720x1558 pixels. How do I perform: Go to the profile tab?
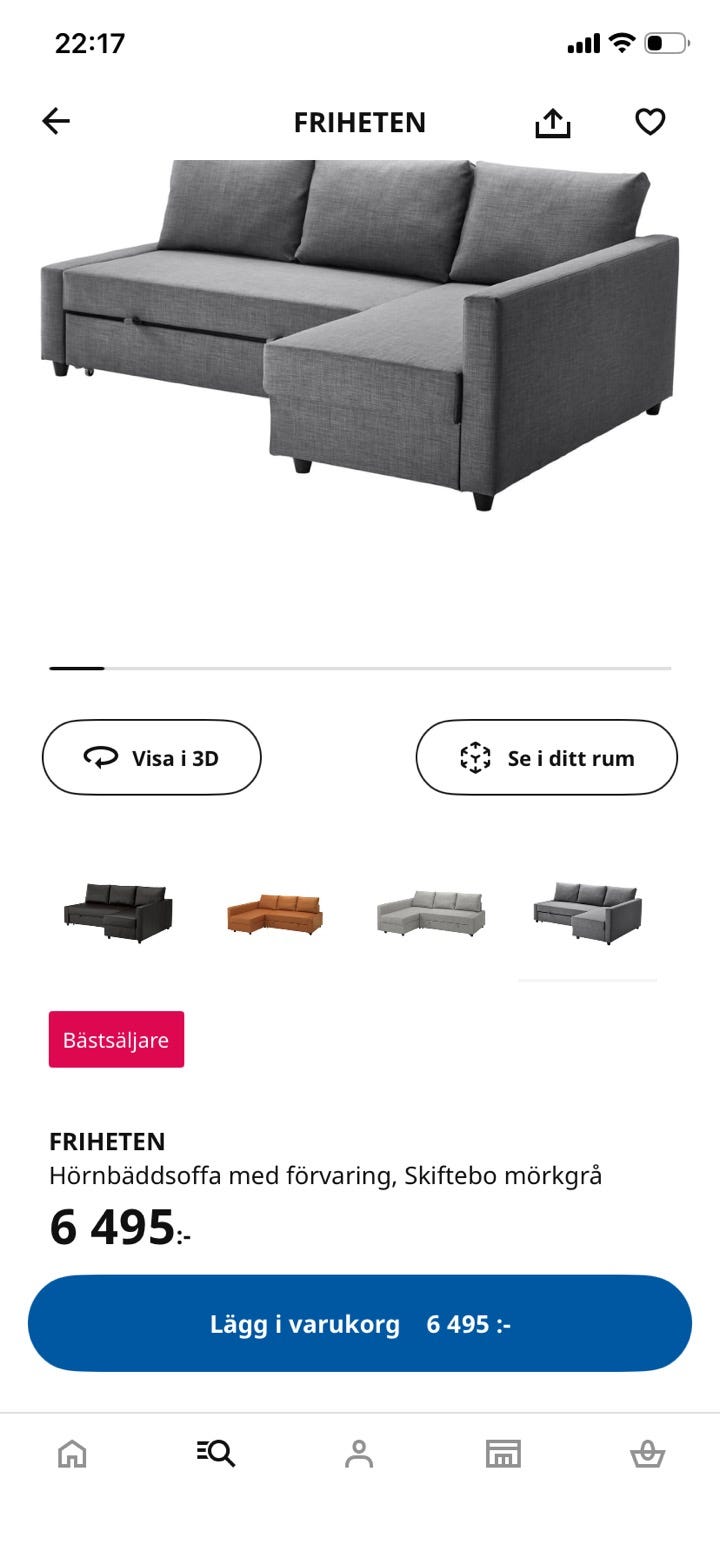(359, 1453)
